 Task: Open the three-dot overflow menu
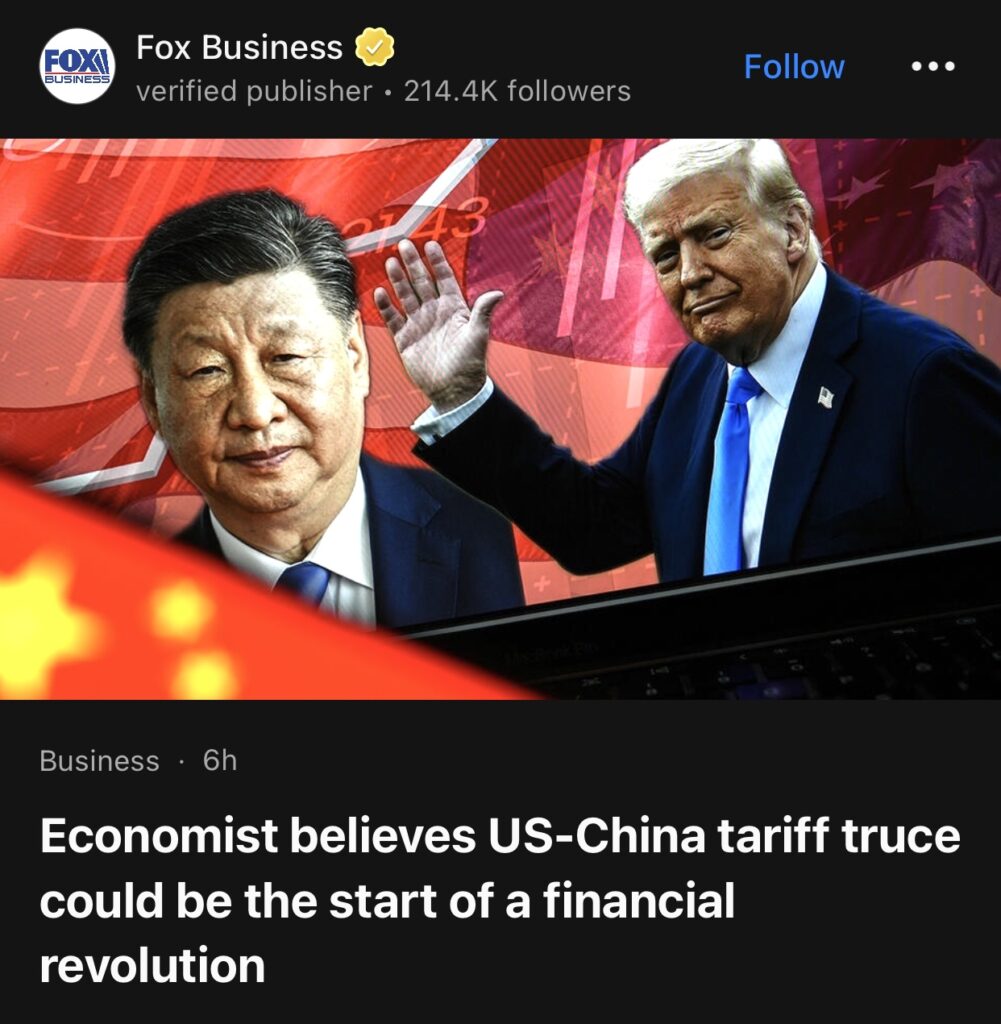point(934,67)
